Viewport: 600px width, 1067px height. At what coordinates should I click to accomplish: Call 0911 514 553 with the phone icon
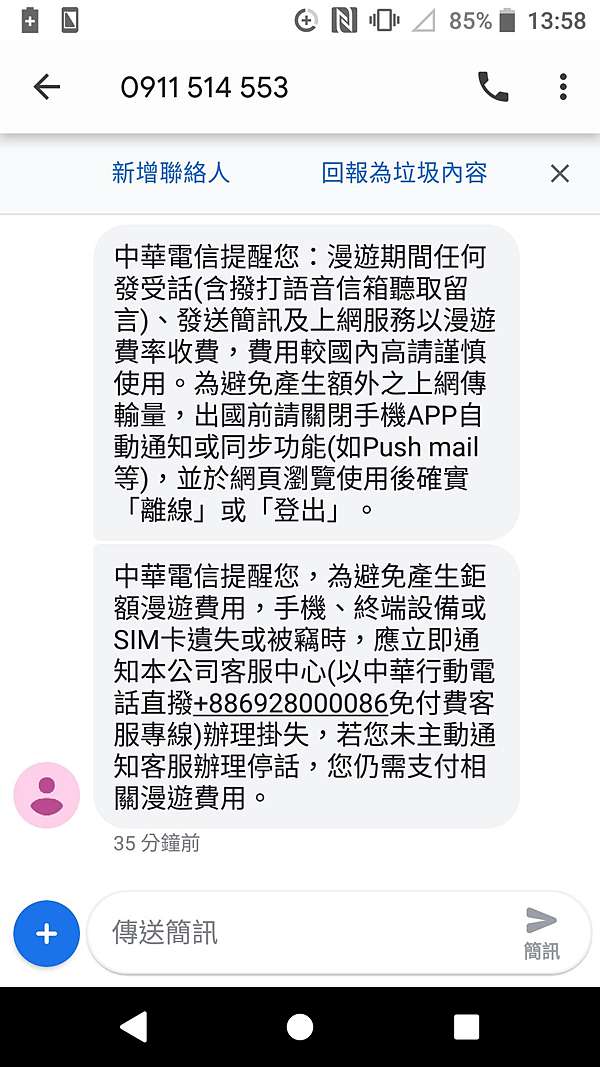pyautogui.click(x=493, y=88)
